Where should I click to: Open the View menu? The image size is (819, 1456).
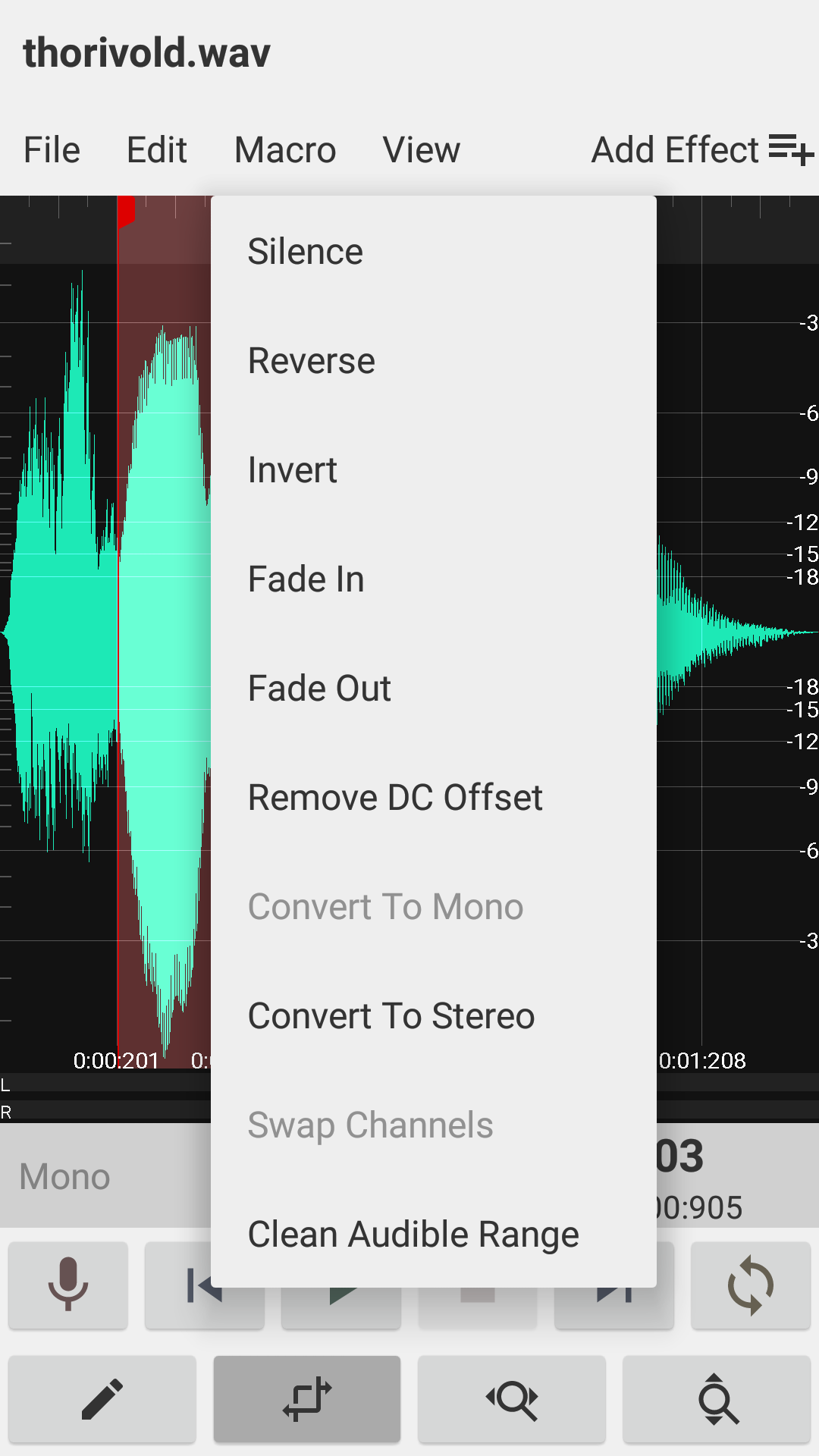422,149
